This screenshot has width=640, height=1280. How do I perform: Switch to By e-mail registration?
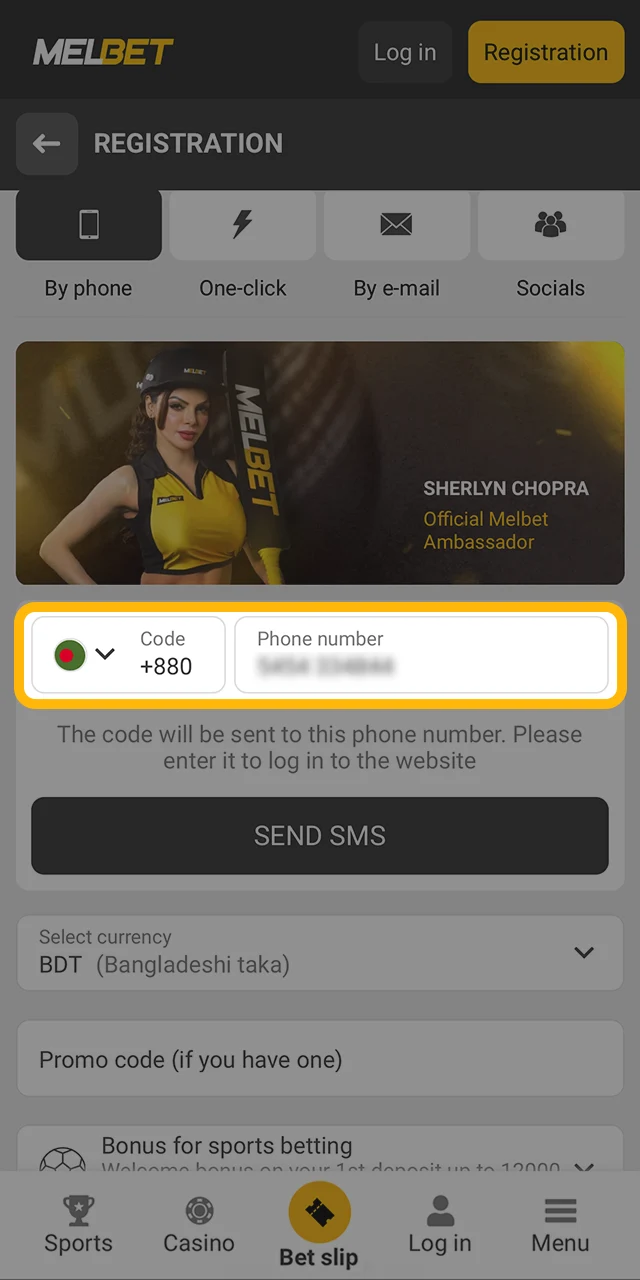click(x=396, y=226)
